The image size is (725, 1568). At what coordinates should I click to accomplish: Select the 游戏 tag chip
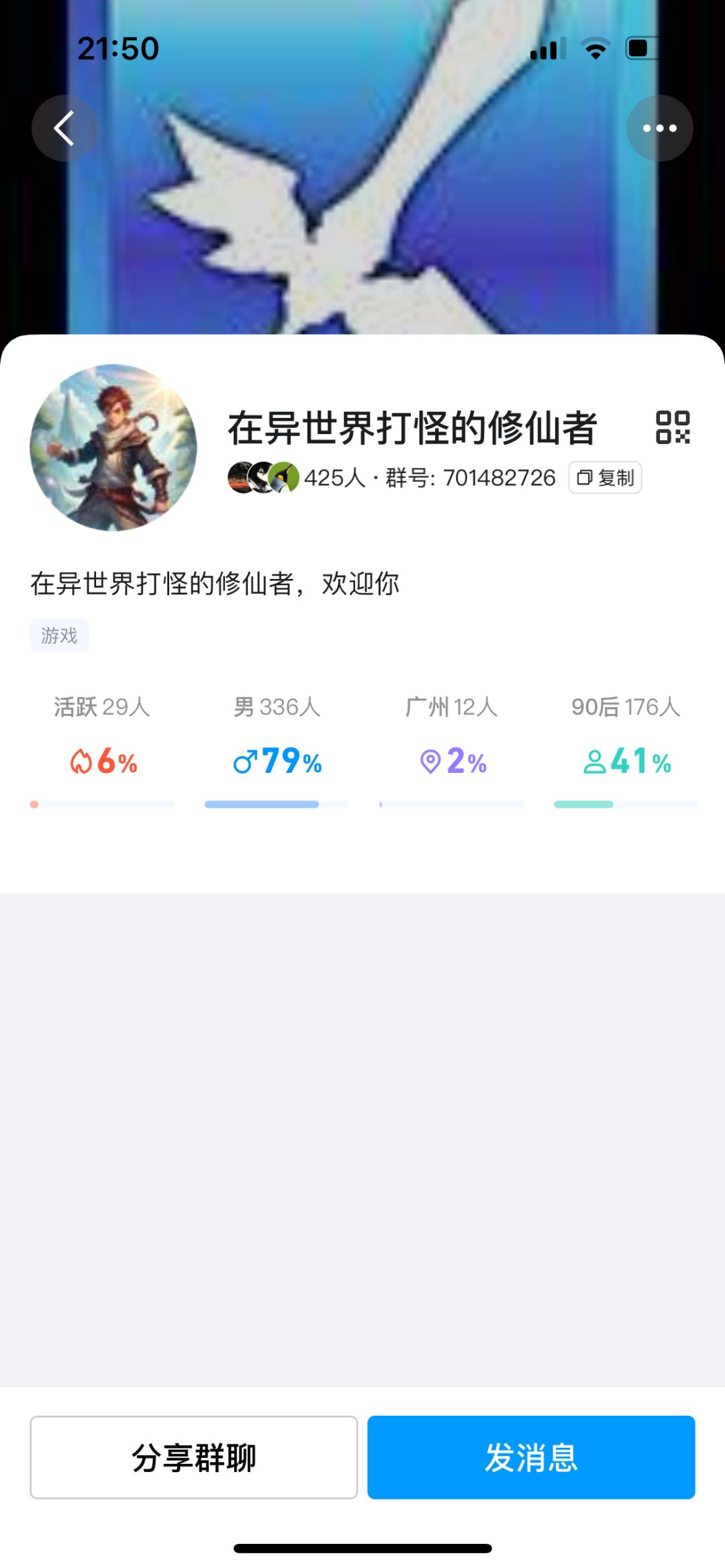click(59, 635)
